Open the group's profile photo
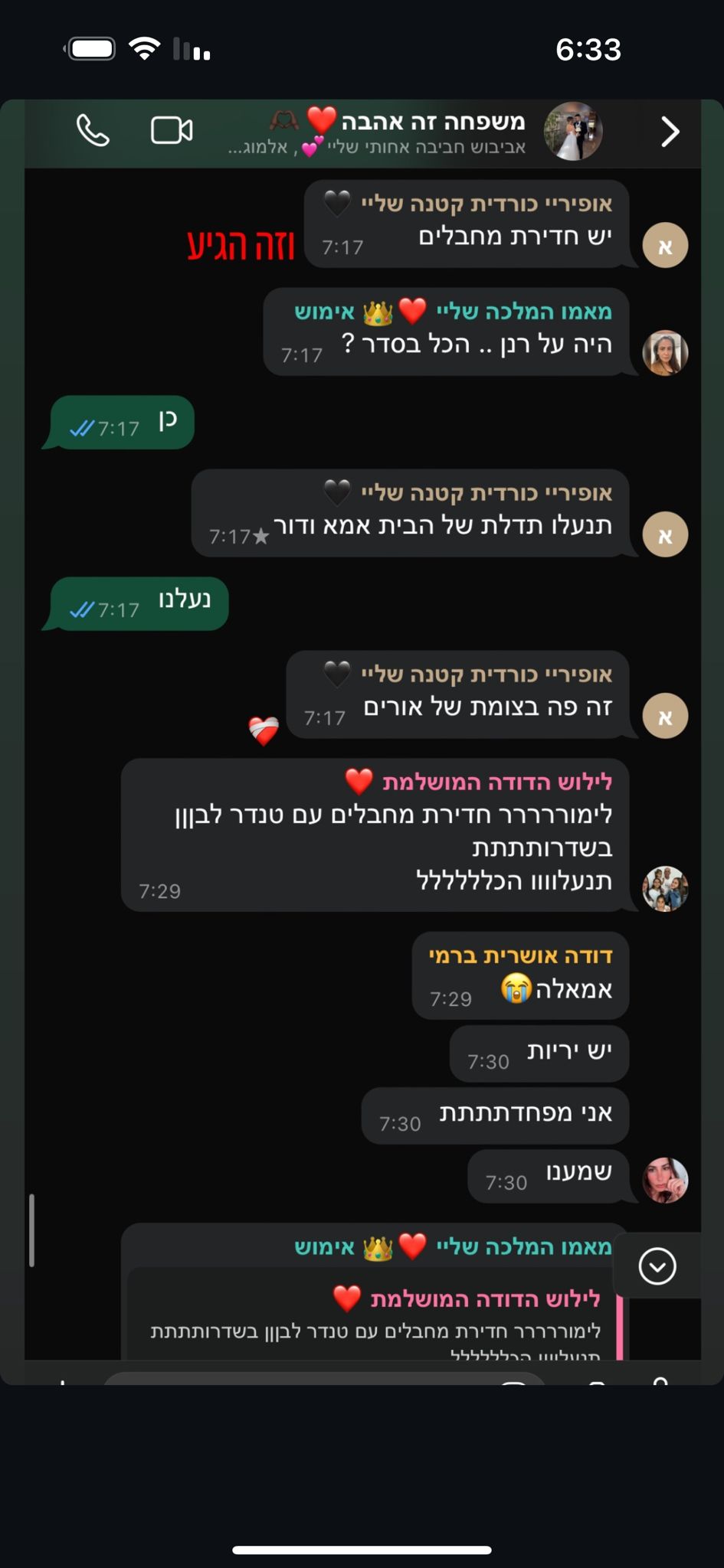The width and height of the screenshot is (724, 1568). tap(573, 131)
